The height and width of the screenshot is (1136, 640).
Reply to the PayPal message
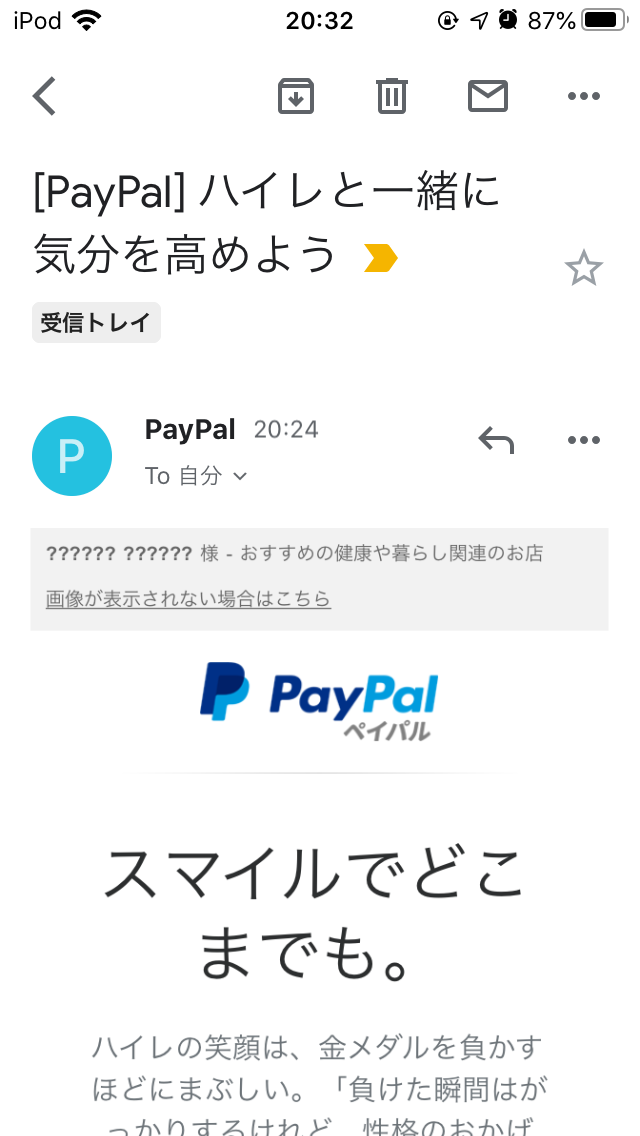click(x=496, y=440)
